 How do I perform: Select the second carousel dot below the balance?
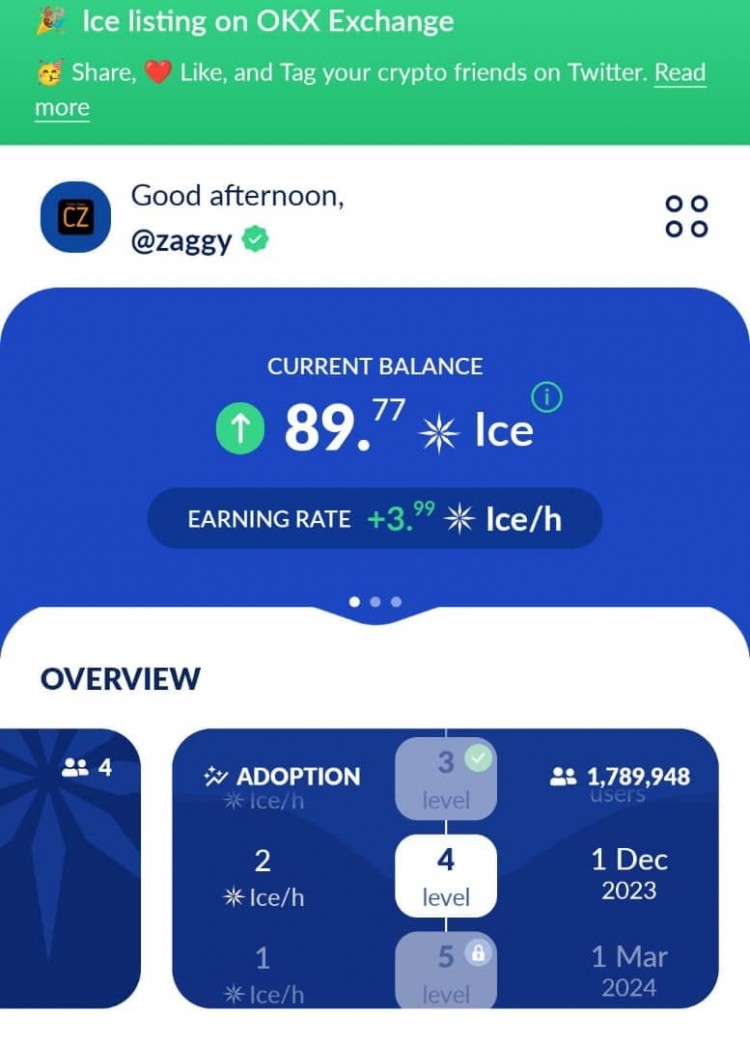pos(375,601)
